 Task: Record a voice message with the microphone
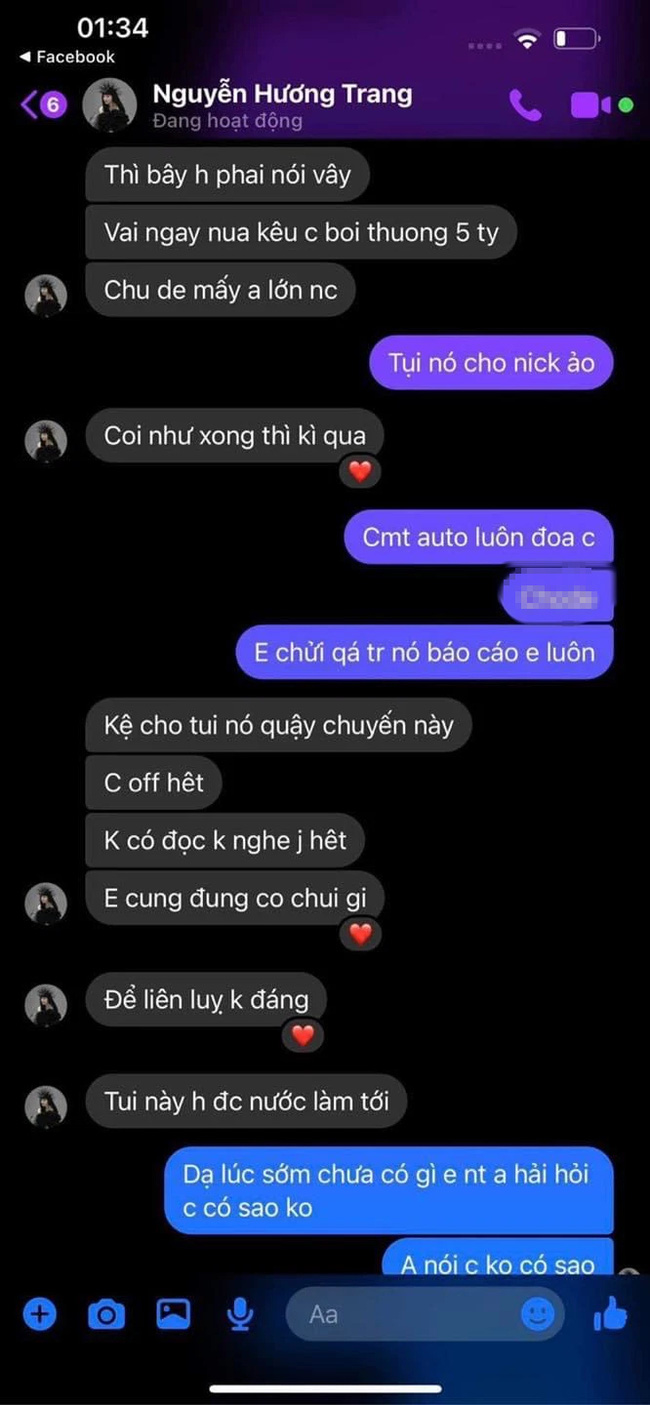coord(239,1314)
